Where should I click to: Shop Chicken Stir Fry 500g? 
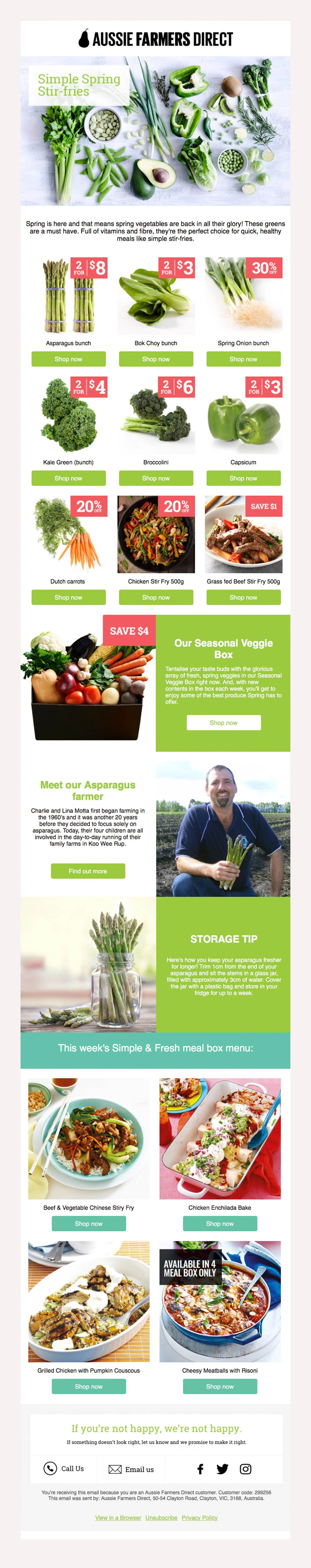click(x=156, y=598)
